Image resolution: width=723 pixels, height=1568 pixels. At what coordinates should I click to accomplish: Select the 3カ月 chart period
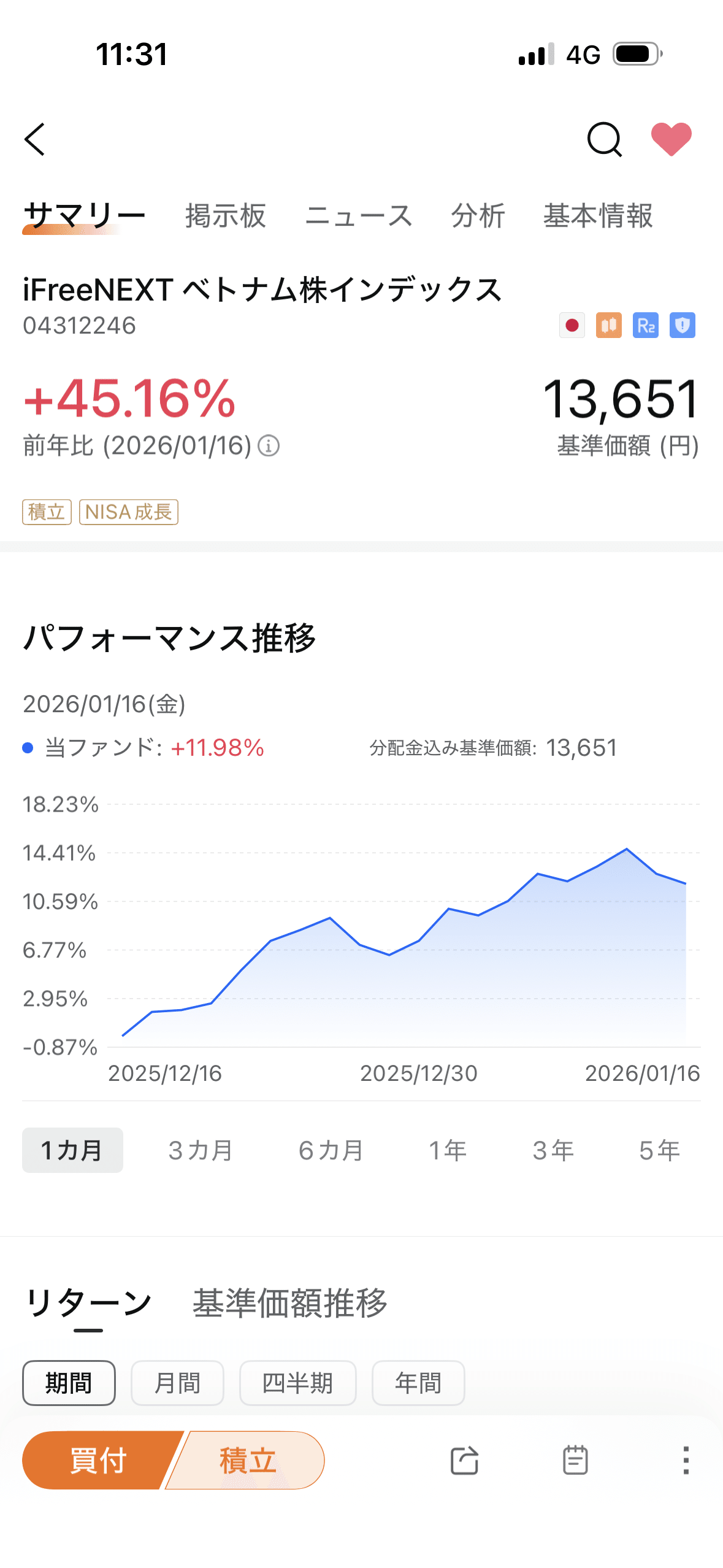pos(200,1150)
